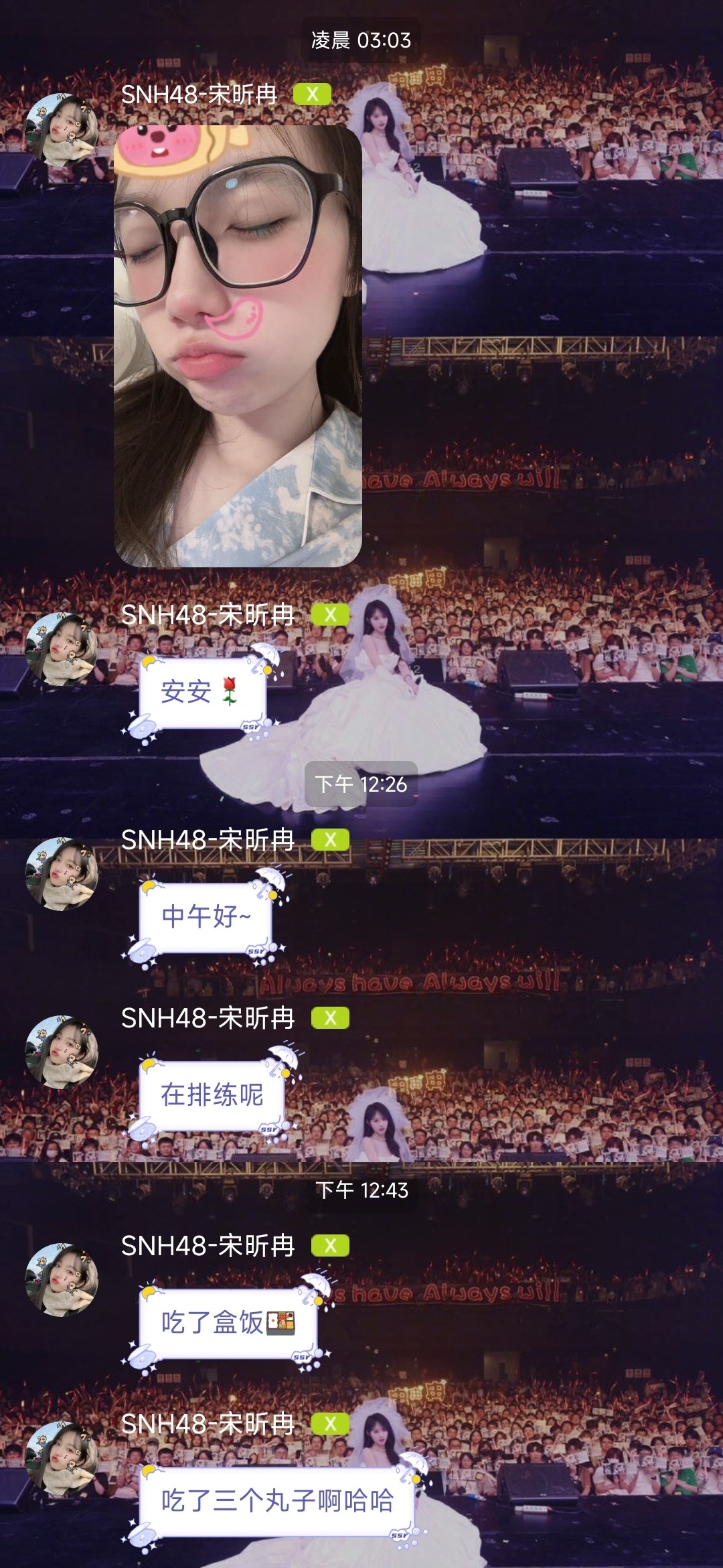View profile from avatar beside 中午好~

click(x=62, y=873)
